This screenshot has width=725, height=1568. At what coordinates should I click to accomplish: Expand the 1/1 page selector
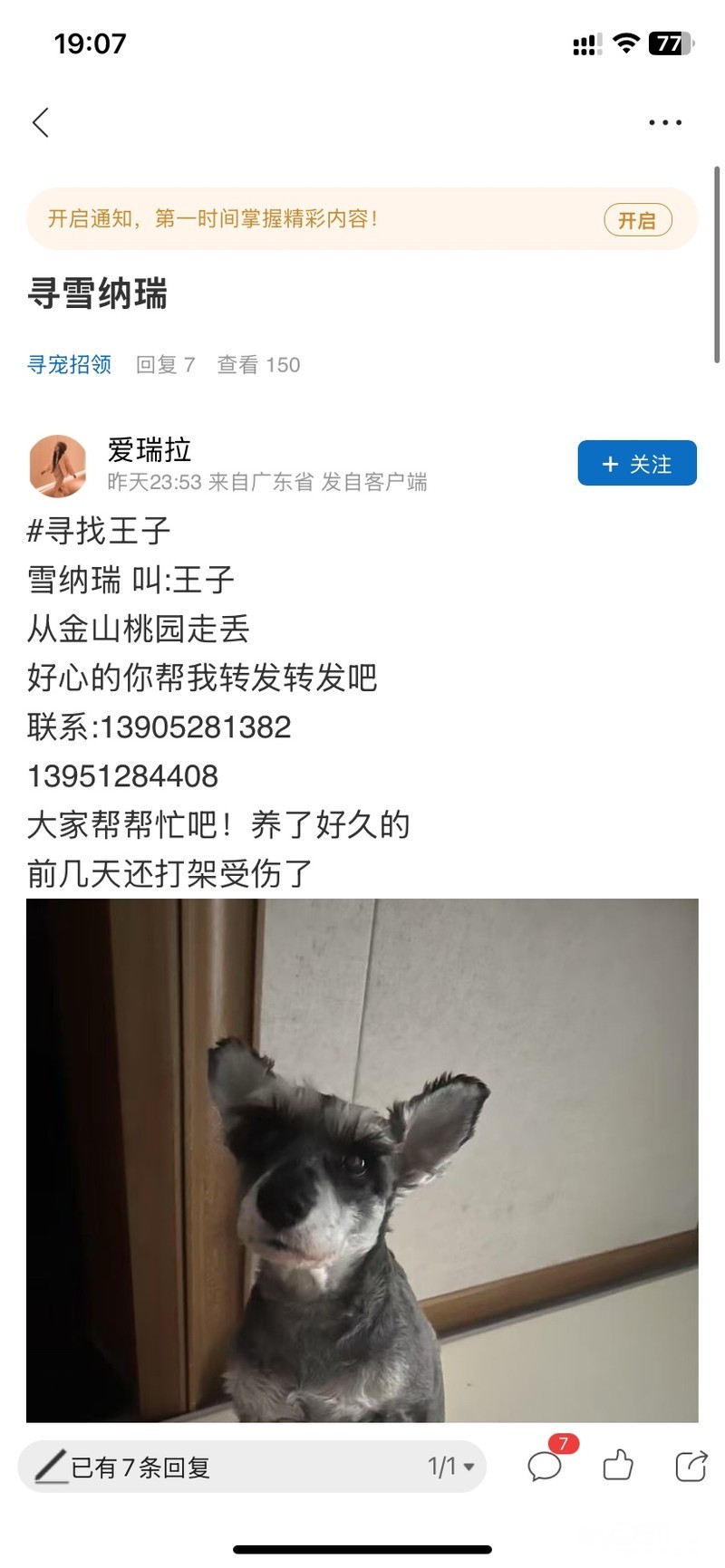pyautogui.click(x=451, y=1467)
